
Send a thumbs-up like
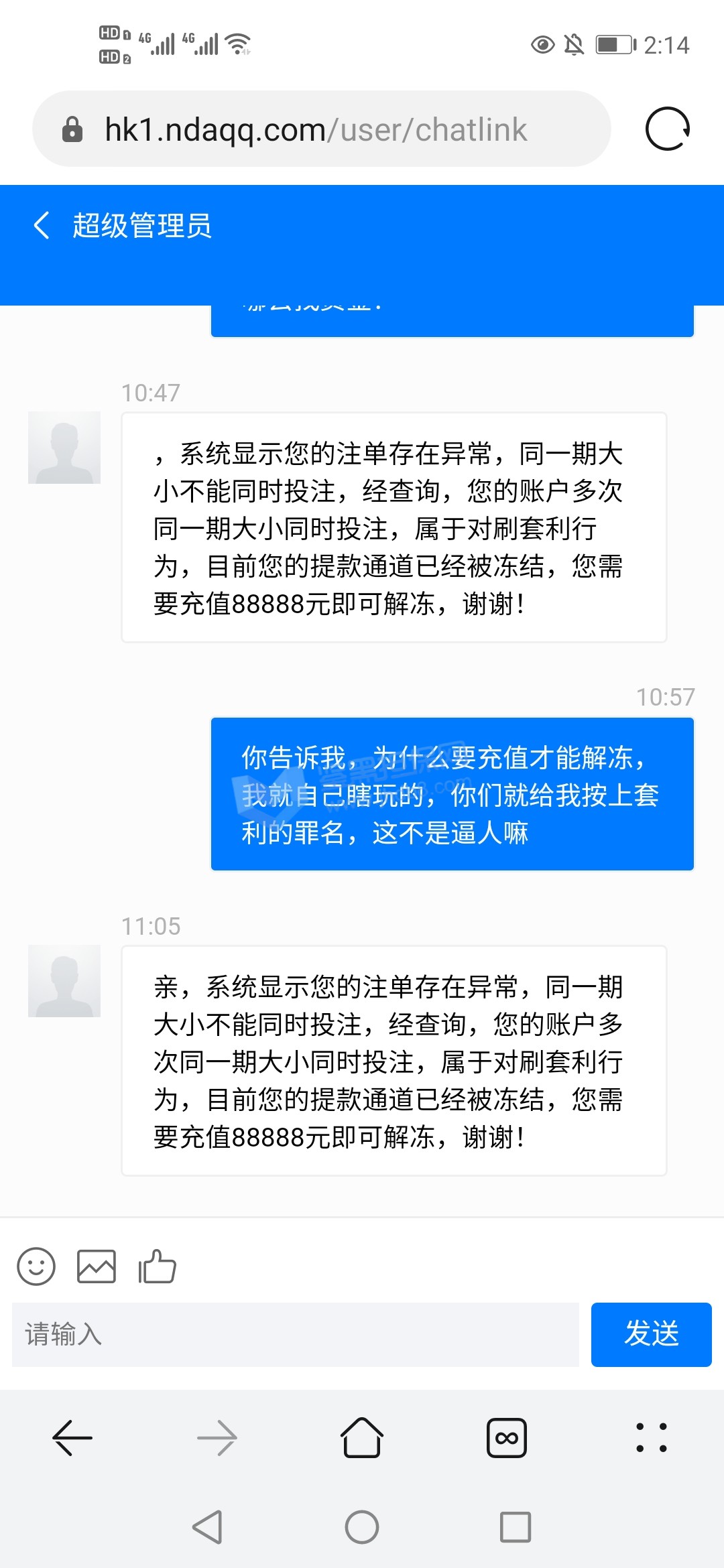[x=157, y=1266]
